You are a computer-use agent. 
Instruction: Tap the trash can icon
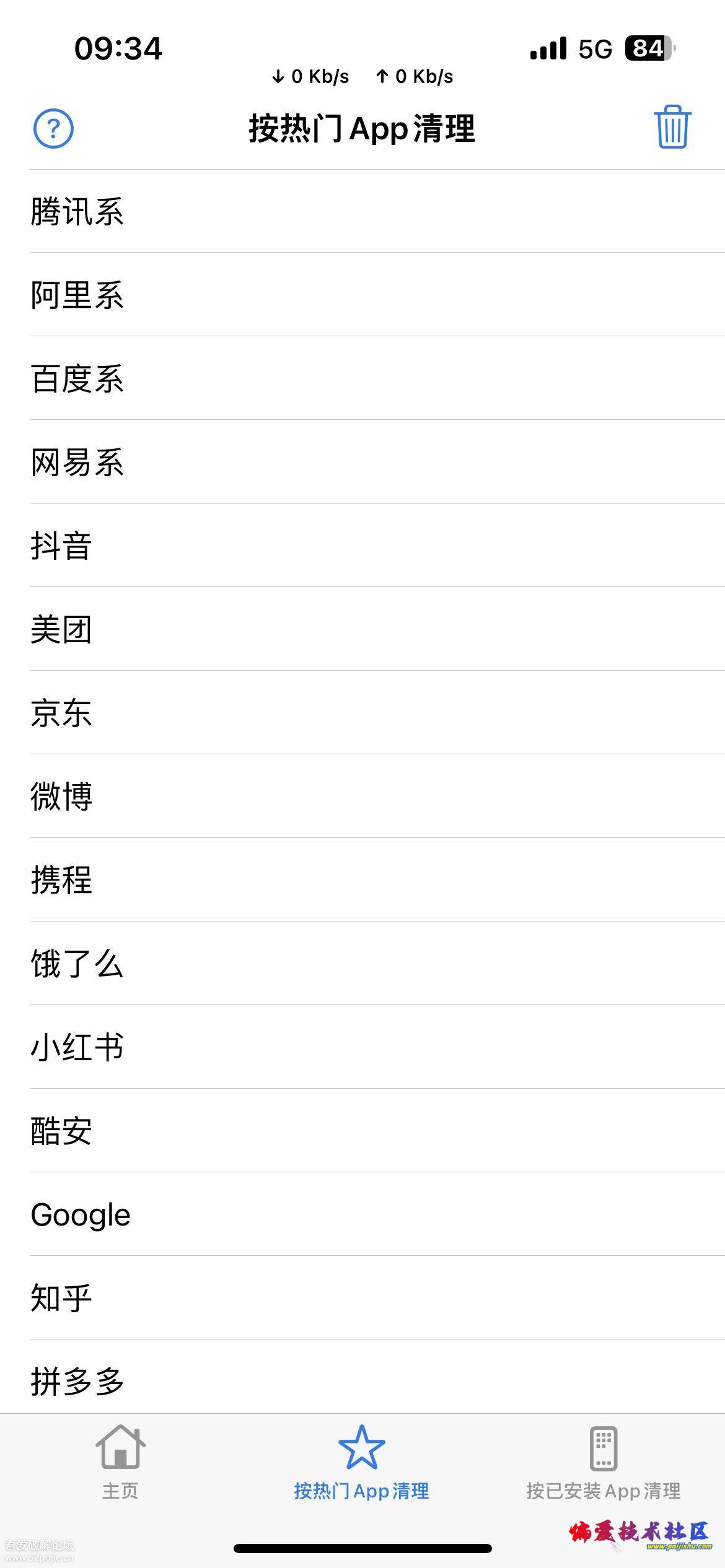[672, 127]
